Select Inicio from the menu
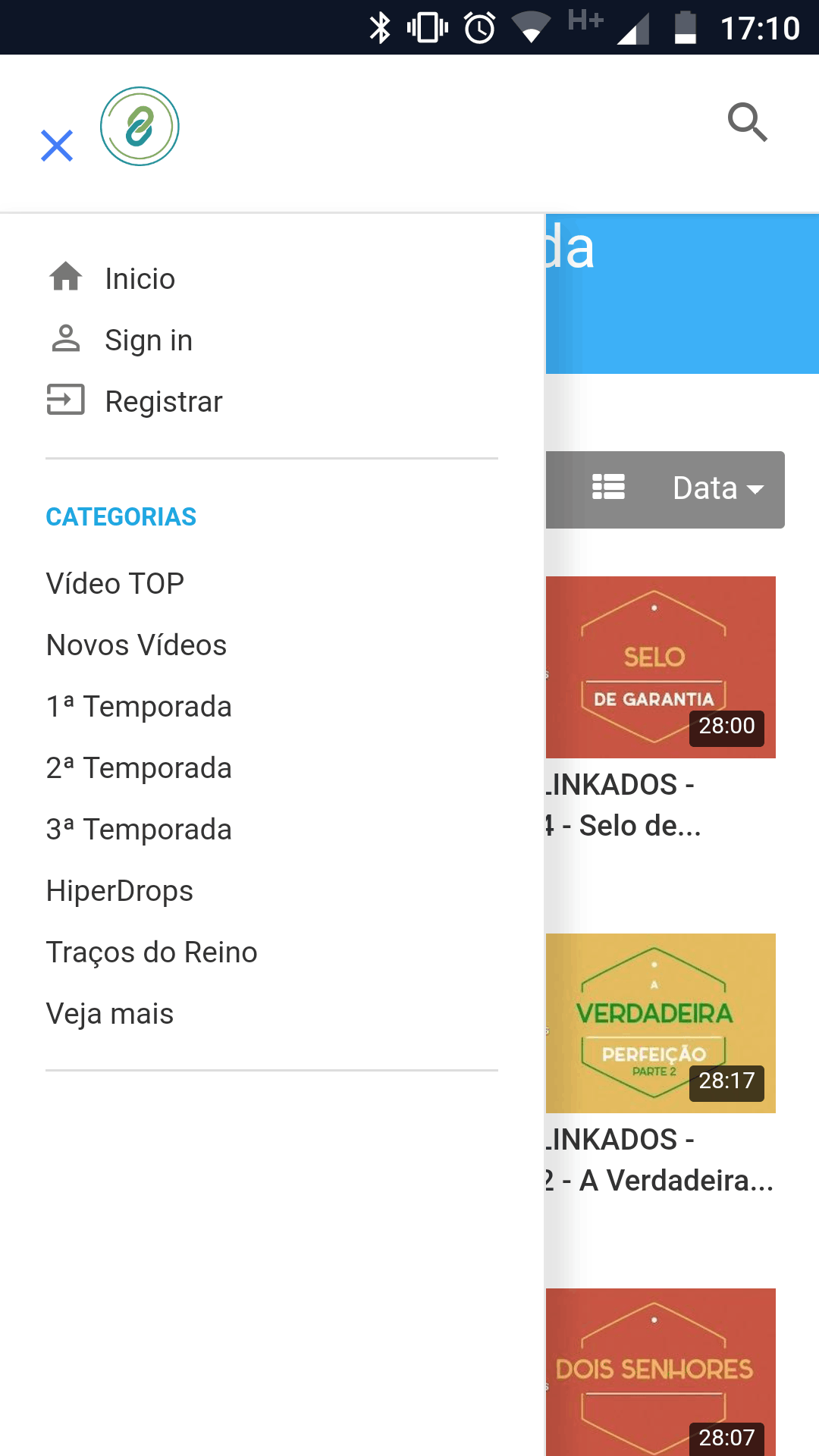The width and height of the screenshot is (819, 1456). click(x=140, y=278)
